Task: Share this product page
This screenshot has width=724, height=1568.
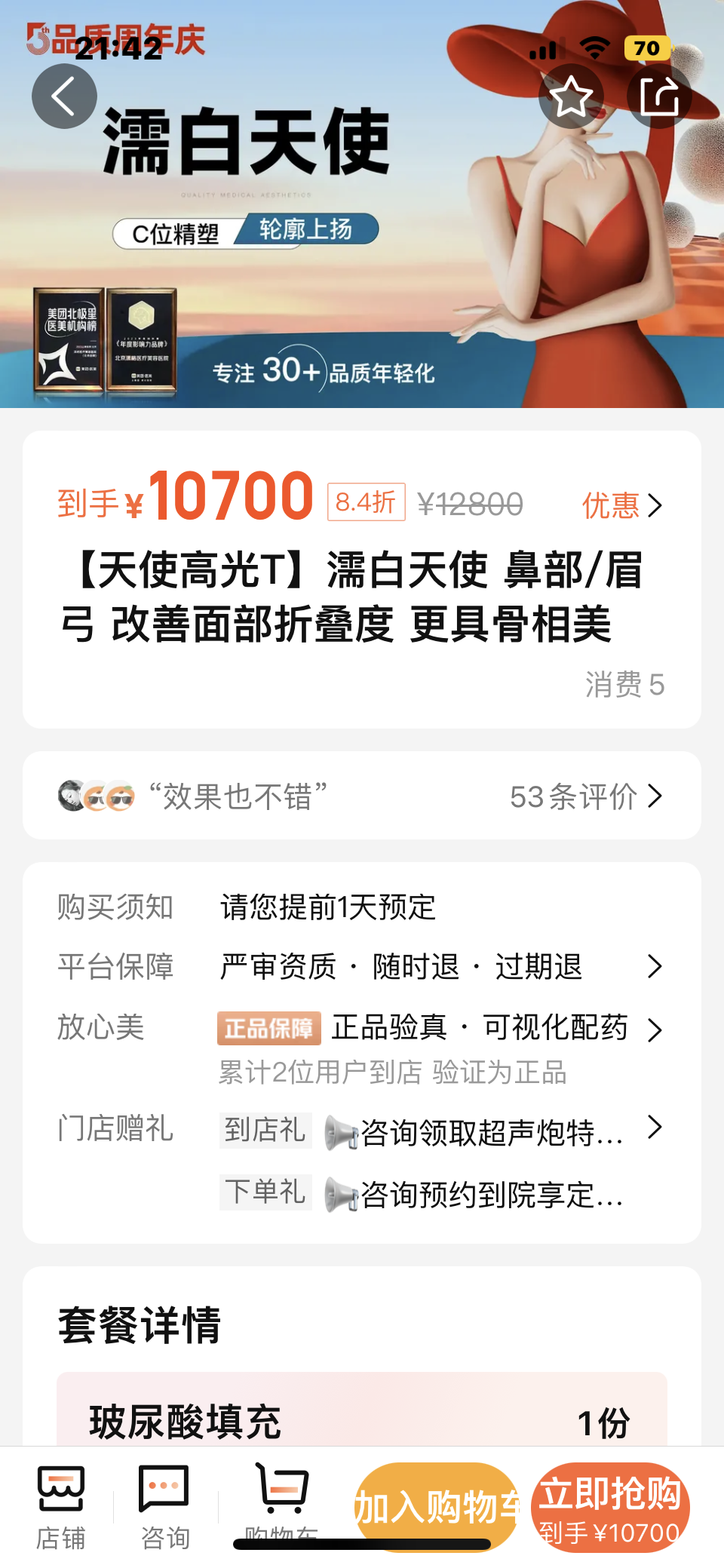Action: point(659,97)
